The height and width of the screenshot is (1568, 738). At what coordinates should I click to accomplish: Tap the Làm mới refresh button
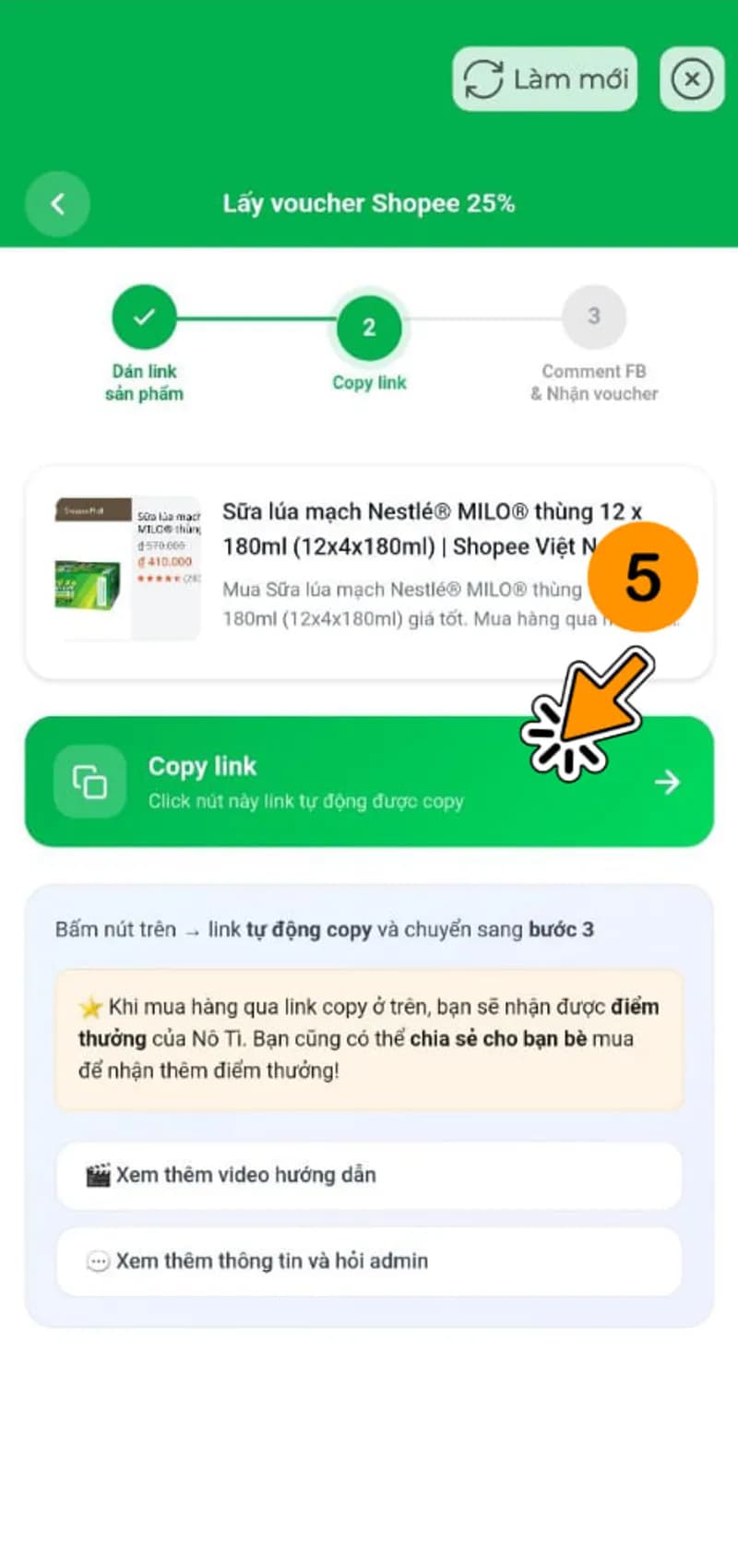[545, 79]
